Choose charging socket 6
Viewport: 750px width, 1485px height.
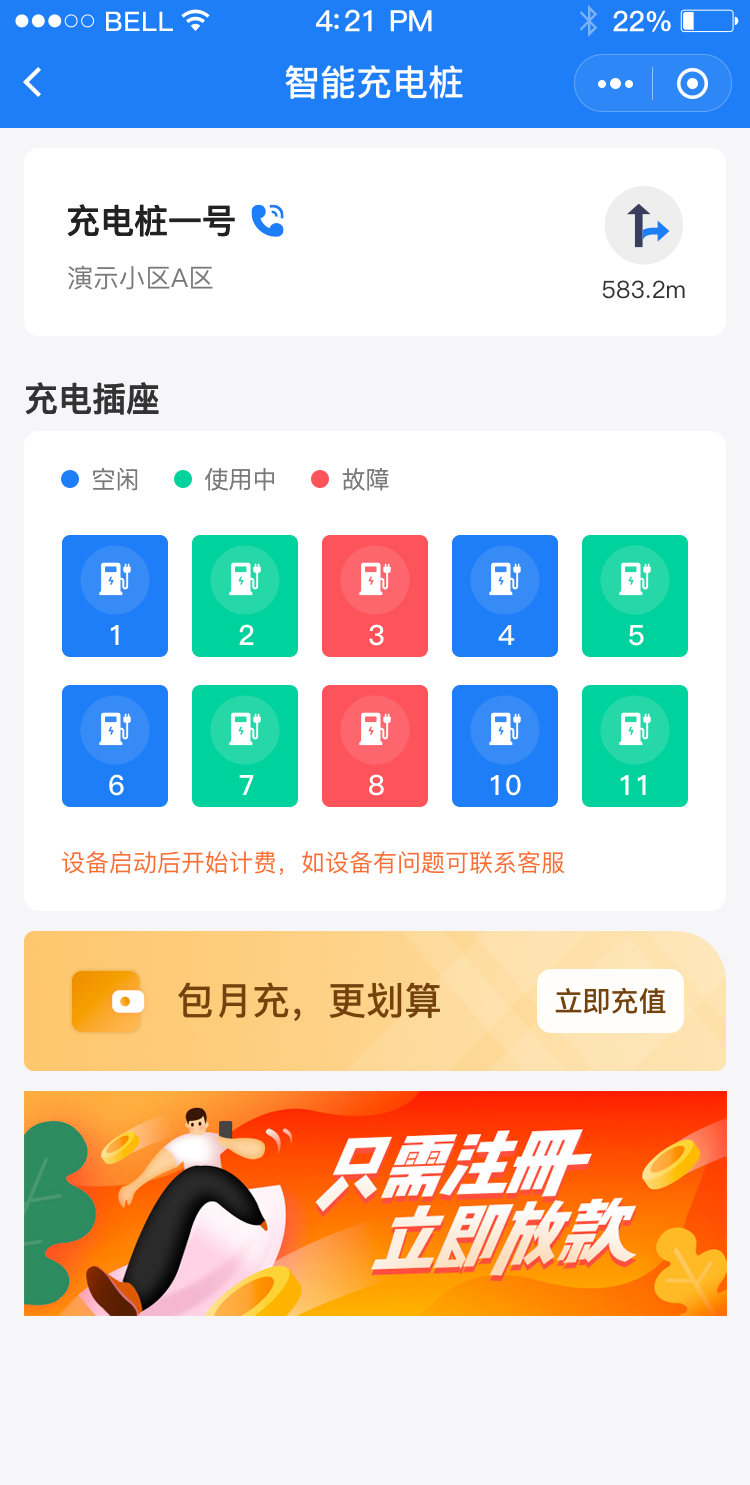click(x=115, y=746)
